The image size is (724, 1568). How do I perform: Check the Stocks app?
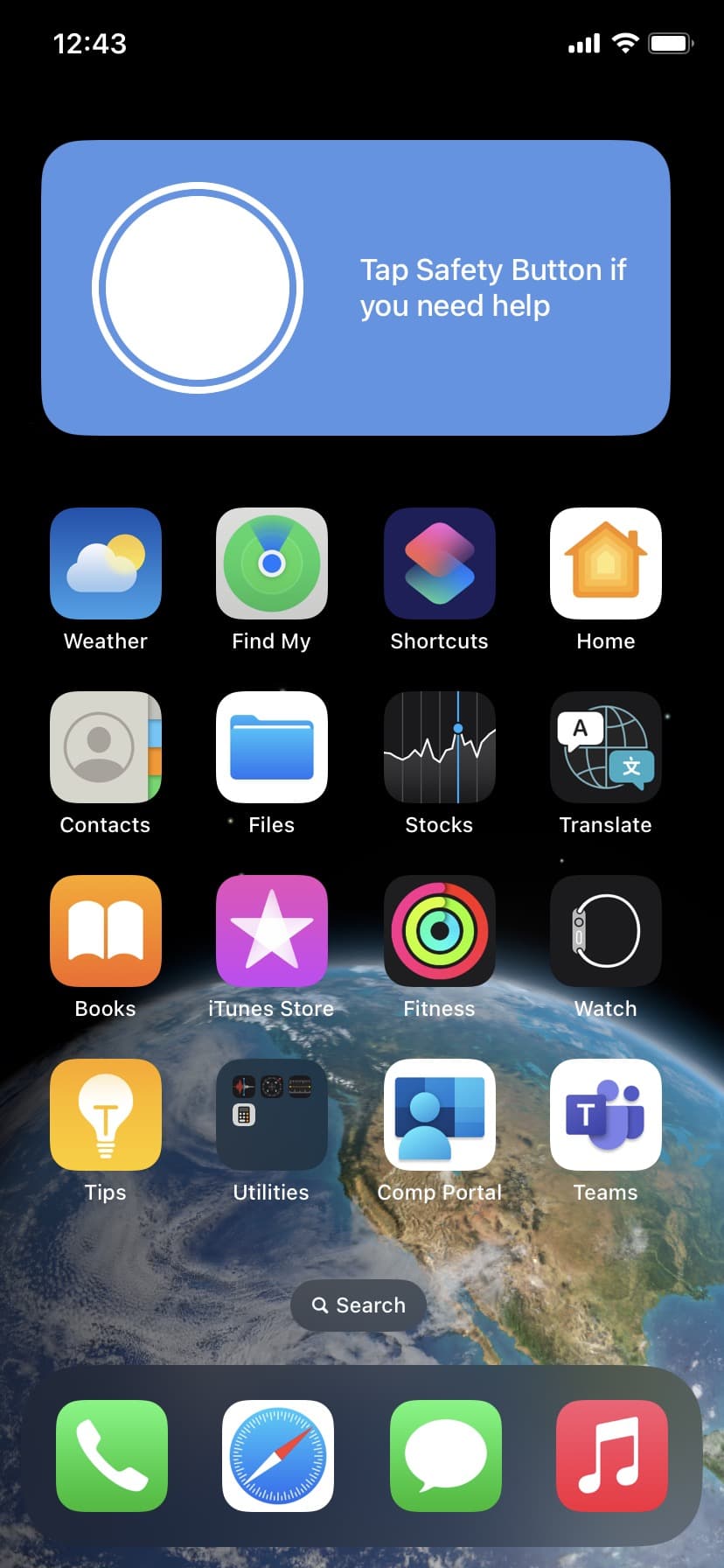439,747
